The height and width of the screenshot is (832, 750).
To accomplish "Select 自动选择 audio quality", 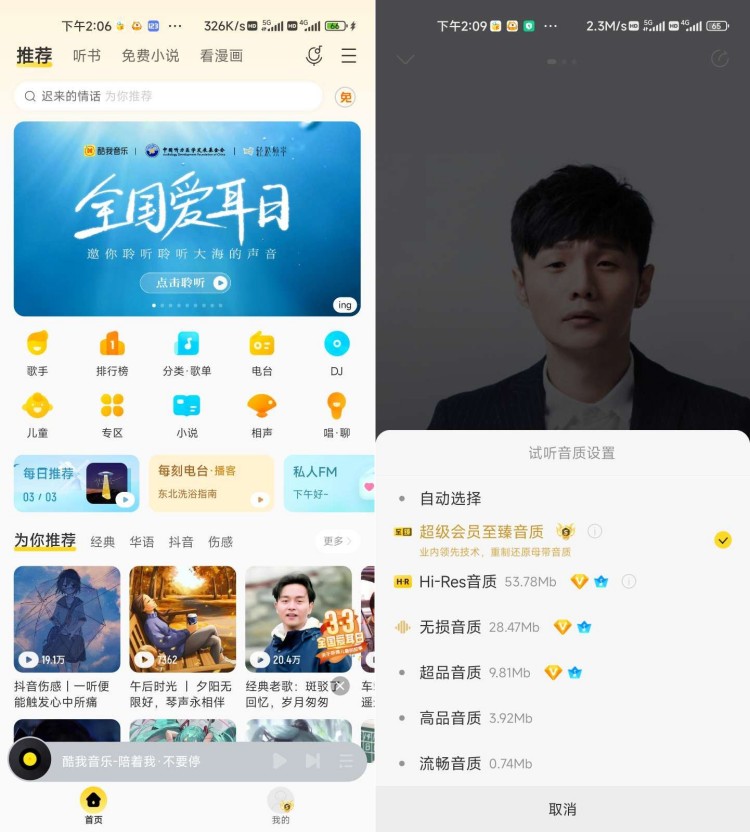I will (x=450, y=498).
